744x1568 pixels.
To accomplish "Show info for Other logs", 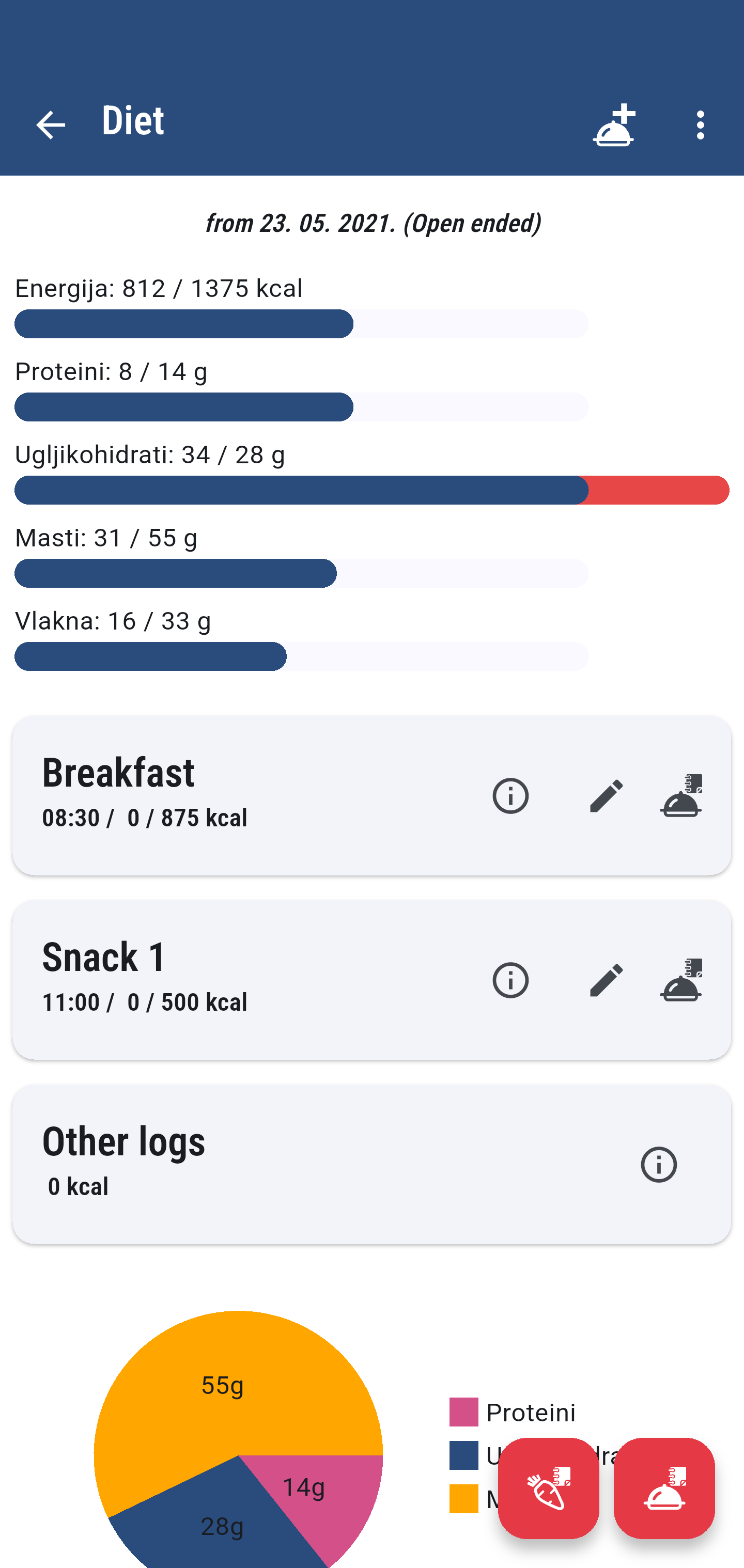I will (658, 1165).
